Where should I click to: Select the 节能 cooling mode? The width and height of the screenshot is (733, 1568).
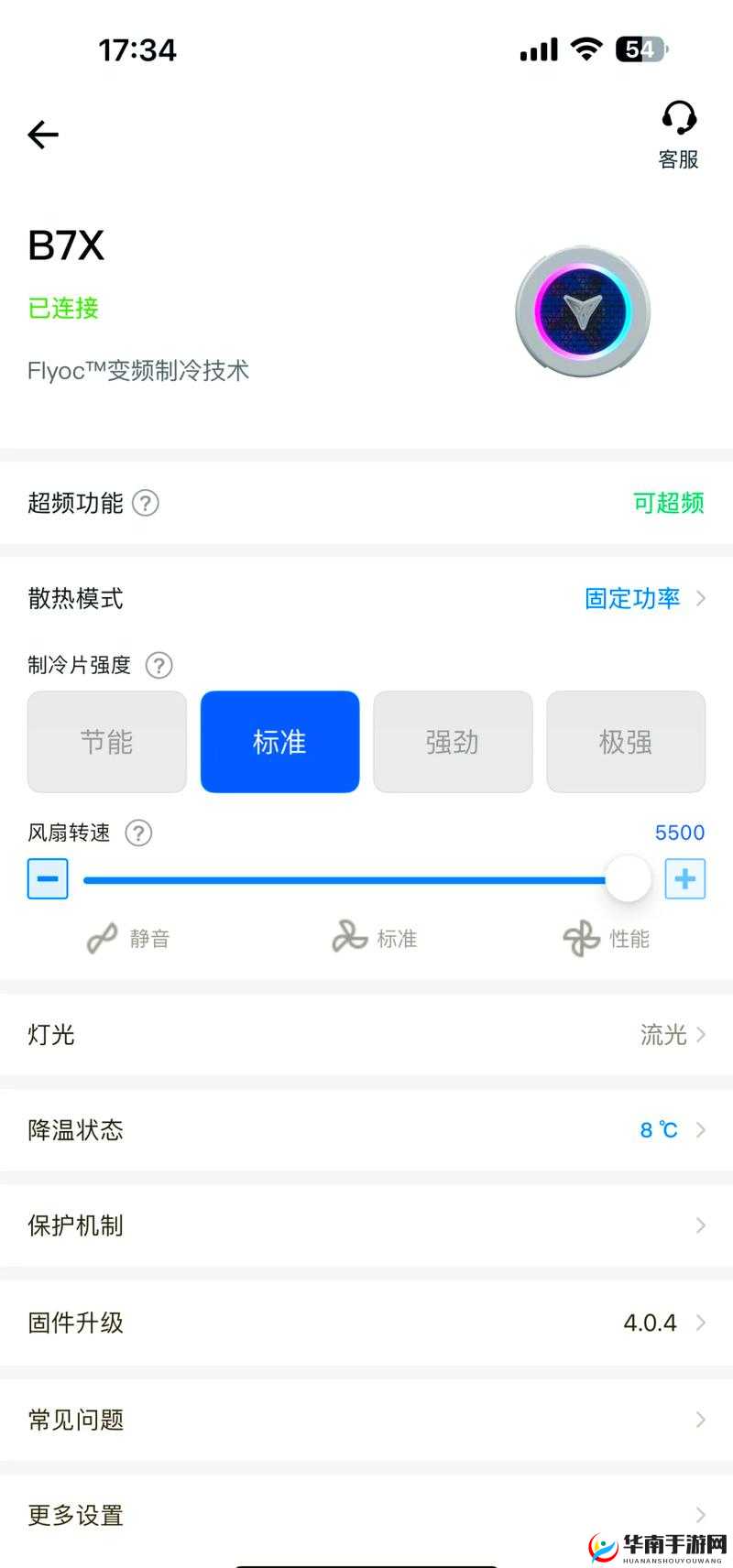[106, 742]
